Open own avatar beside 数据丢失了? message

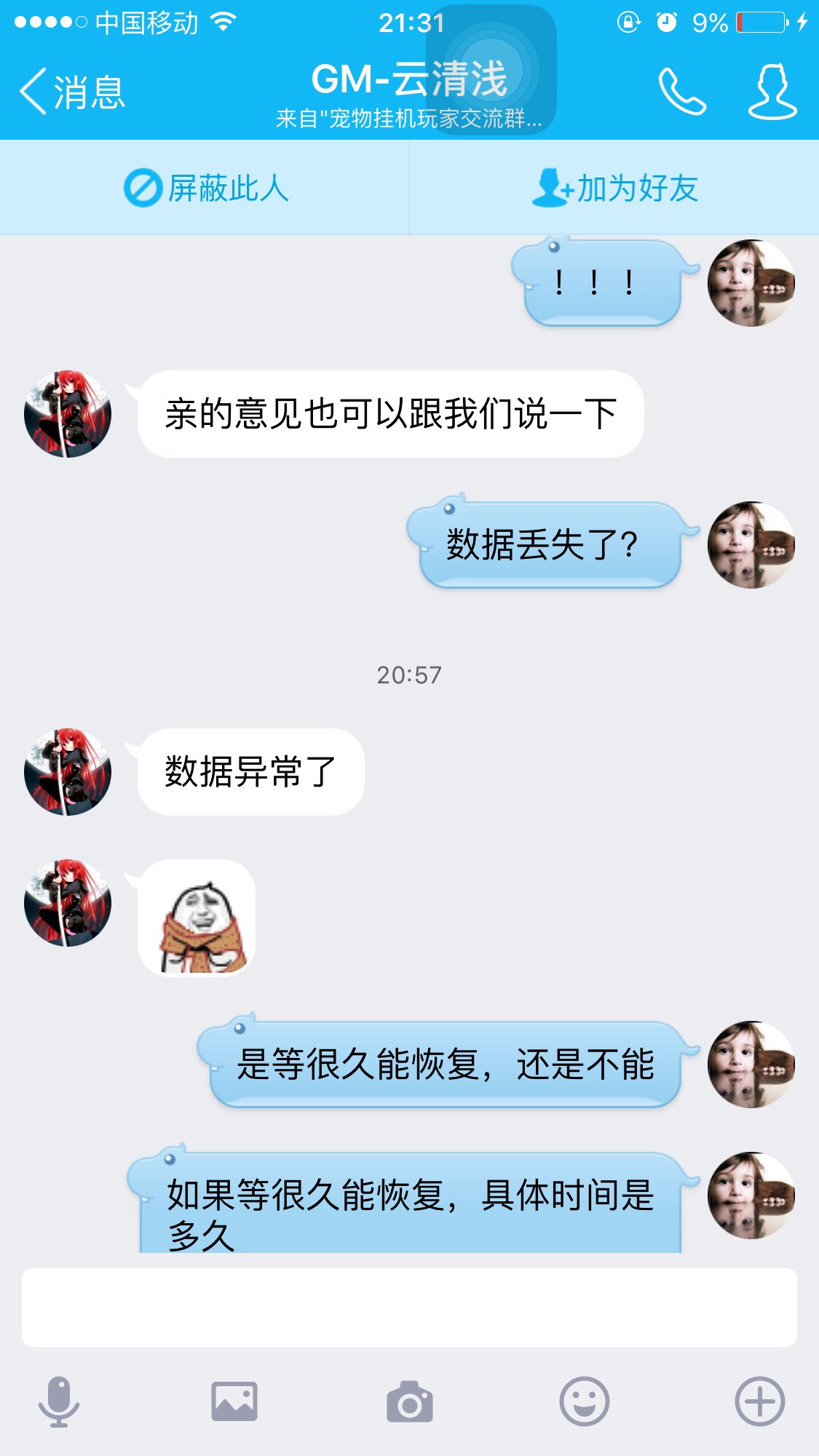[751, 545]
